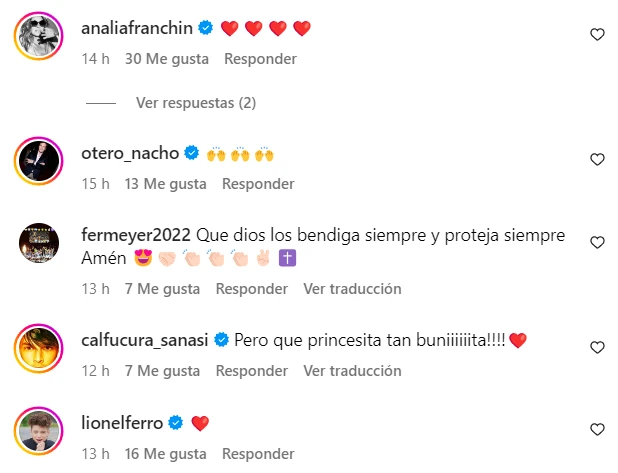Reply to fermeyer2022's comment
The height and width of the screenshot is (473, 618).
click(x=252, y=289)
